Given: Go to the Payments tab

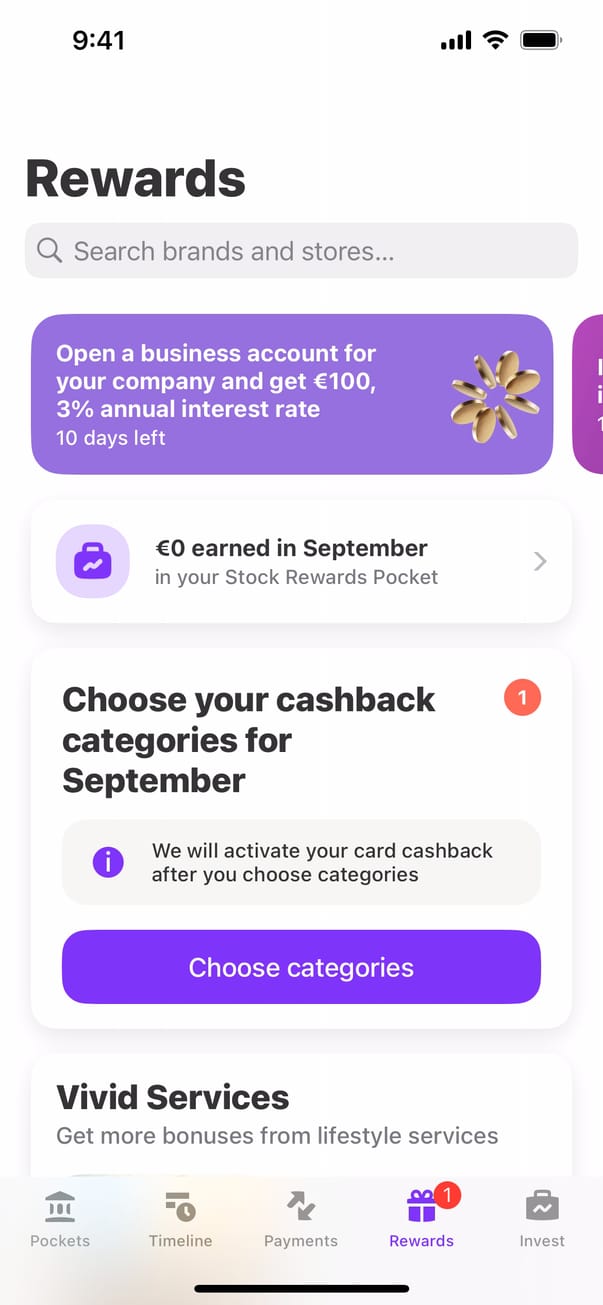Looking at the screenshot, I should pos(301,1219).
